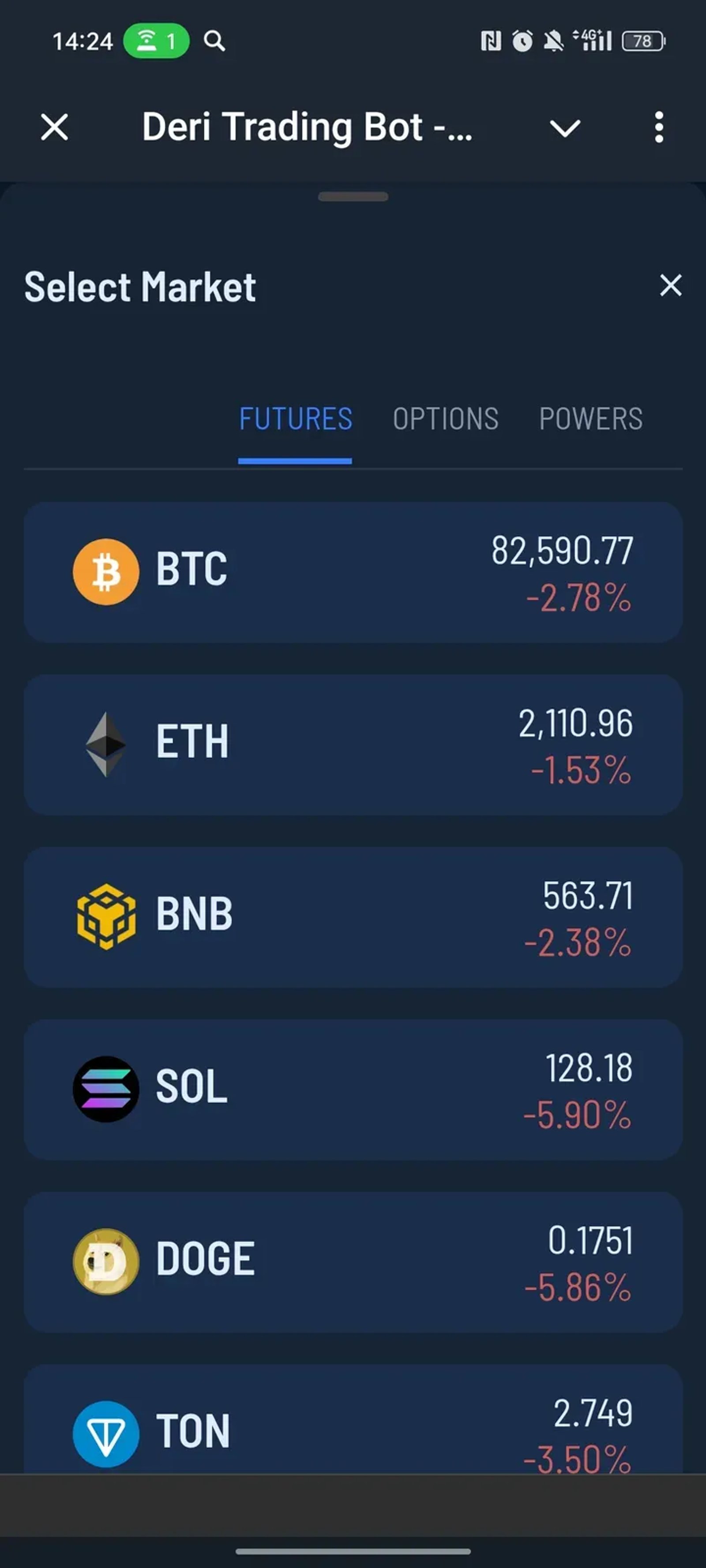The image size is (706, 1568).
Task: Switch to the POWERS tab
Action: coord(590,419)
